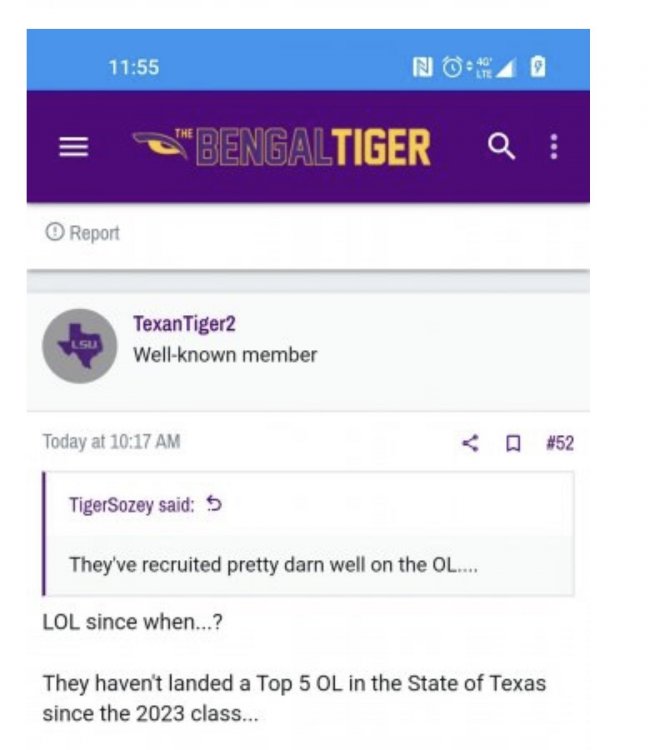The width and height of the screenshot is (650, 750).
Task: Jump to TigerSozey's quoted post
Action: pyautogui.click(x=215, y=505)
